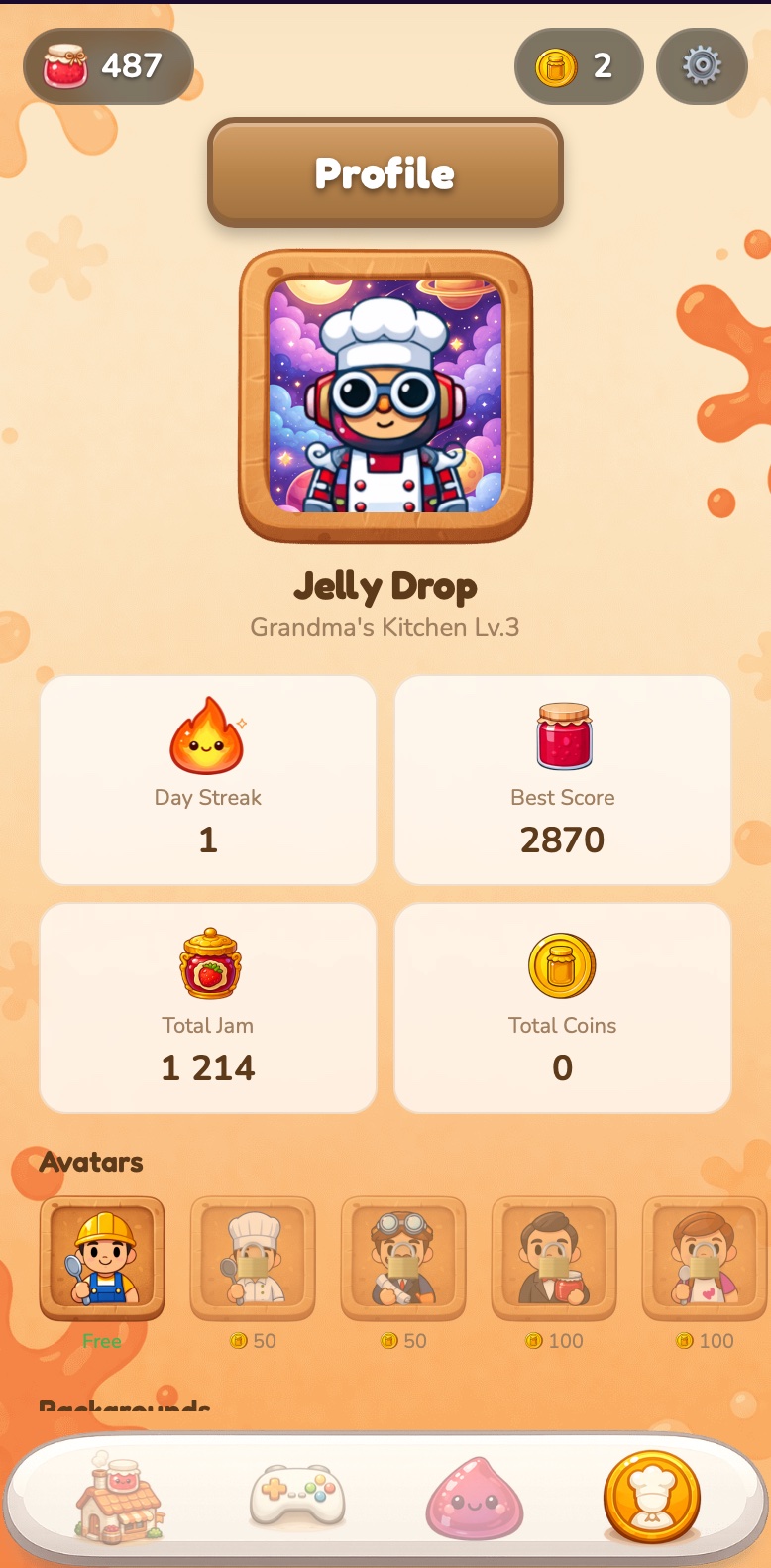
Task: Tap the space chef profile picture
Action: (x=385, y=395)
